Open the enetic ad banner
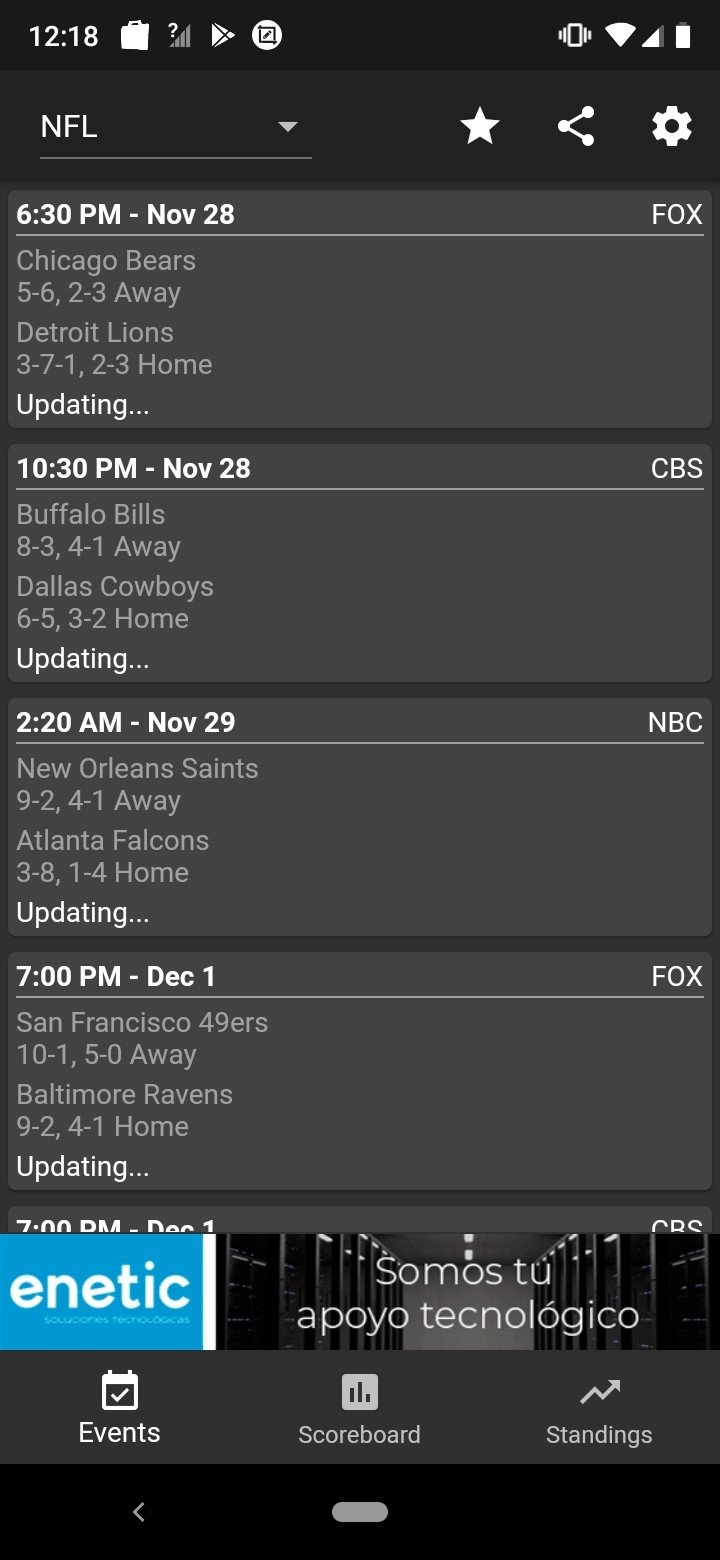Screen dimensions: 720x1560 point(360,1291)
